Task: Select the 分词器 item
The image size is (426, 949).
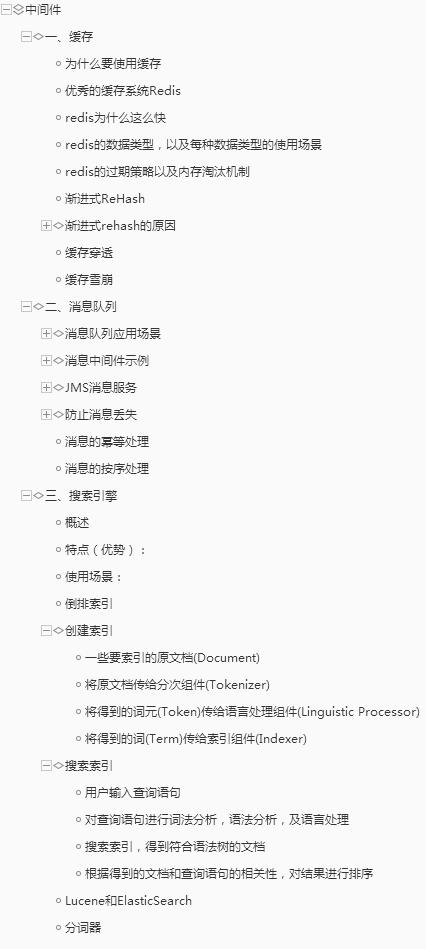Action: pyautogui.click(x=83, y=927)
